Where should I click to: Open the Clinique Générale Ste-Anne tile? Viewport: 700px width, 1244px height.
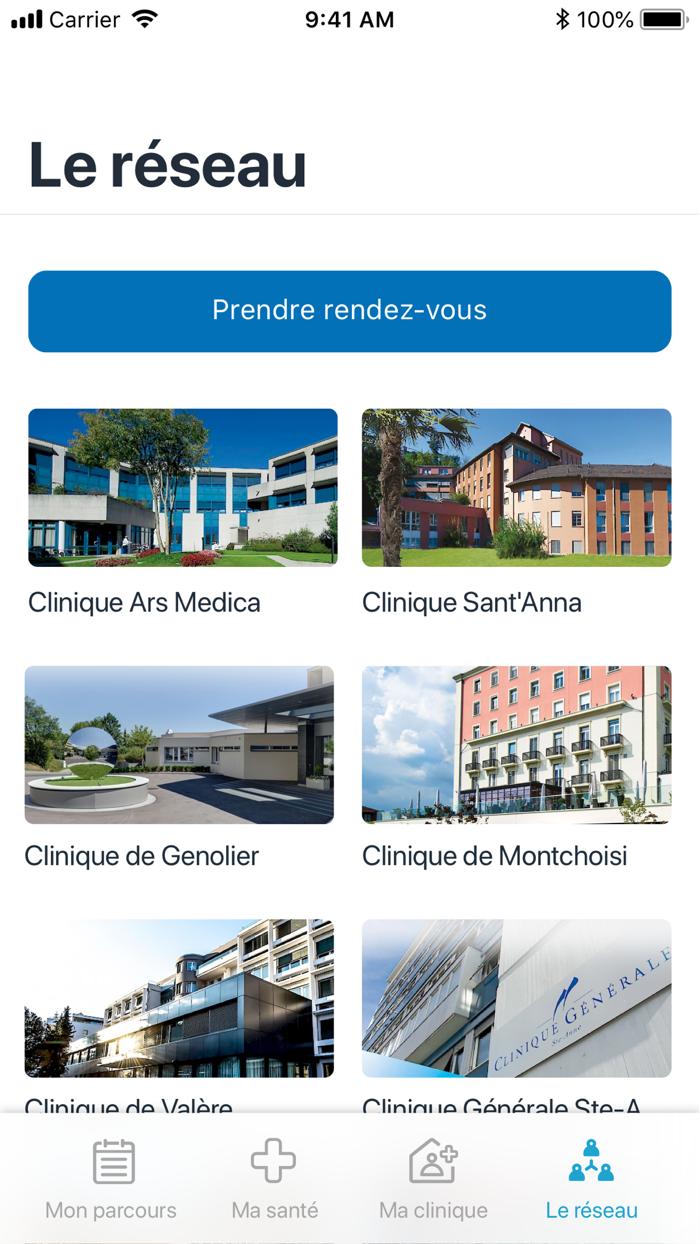(516, 998)
